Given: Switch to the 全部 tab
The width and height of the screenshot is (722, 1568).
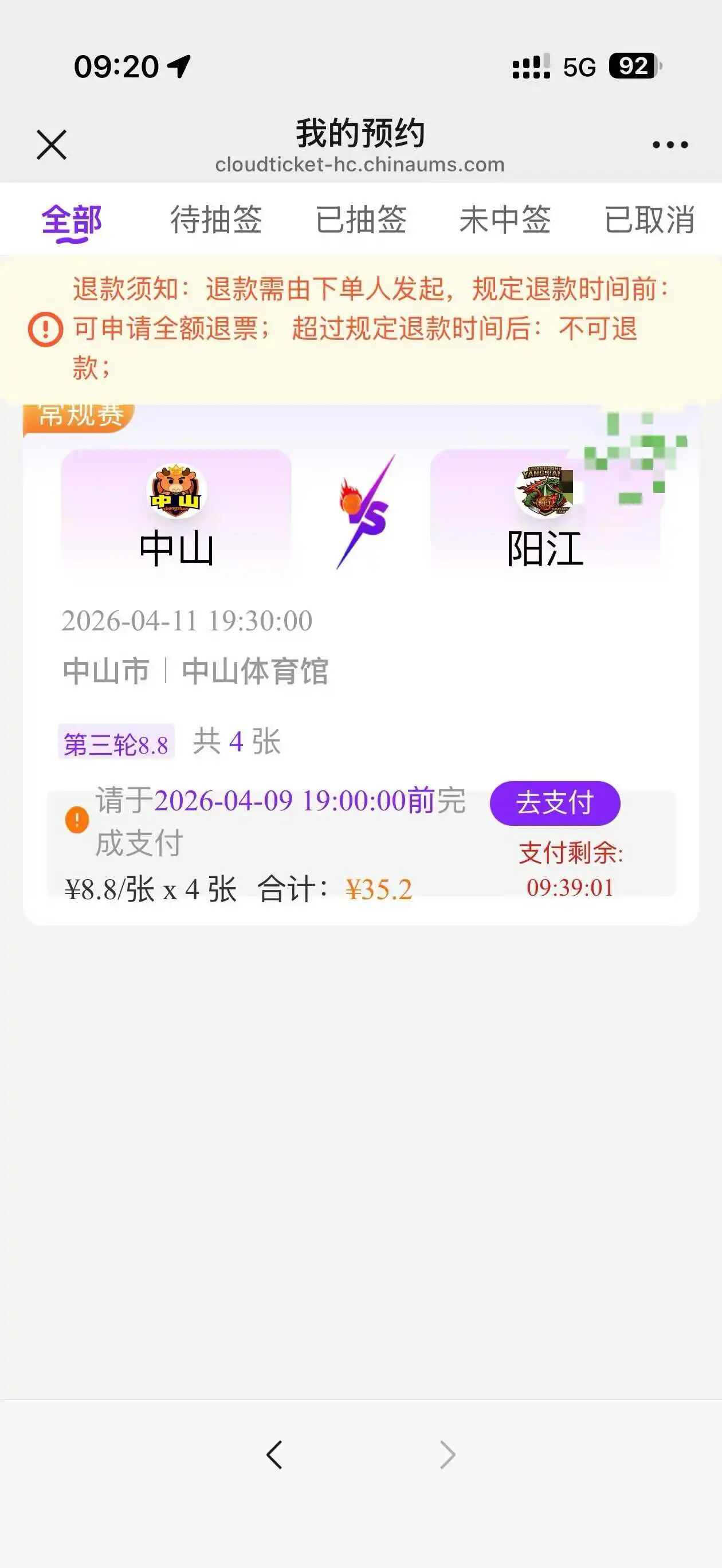Looking at the screenshot, I should [72, 220].
